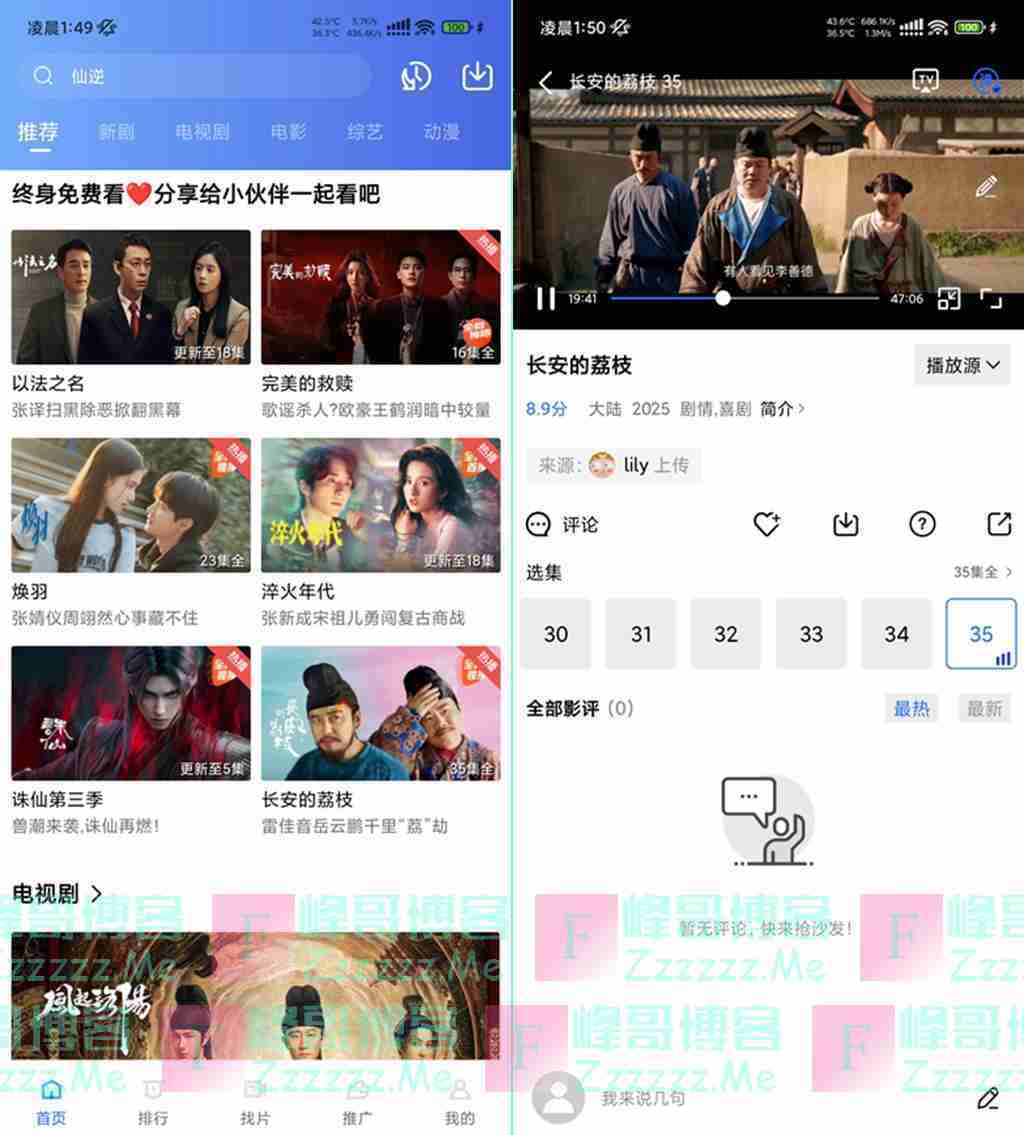Enter fullscreen video mode

coord(990,298)
